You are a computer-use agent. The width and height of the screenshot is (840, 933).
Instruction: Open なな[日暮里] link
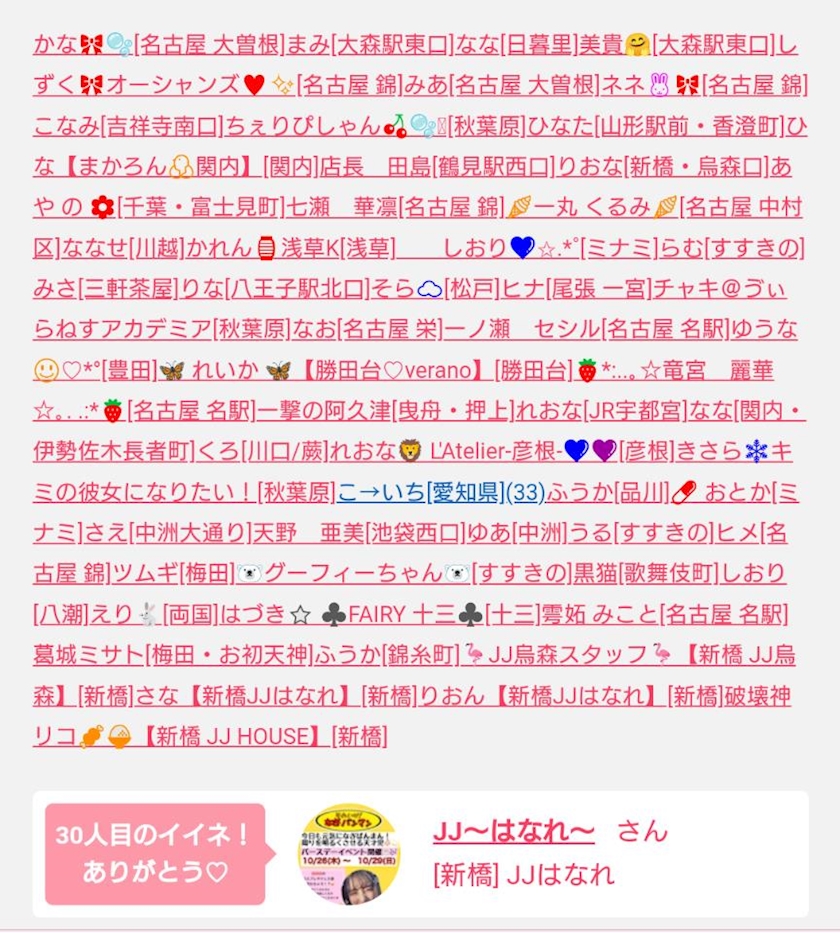point(516,45)
